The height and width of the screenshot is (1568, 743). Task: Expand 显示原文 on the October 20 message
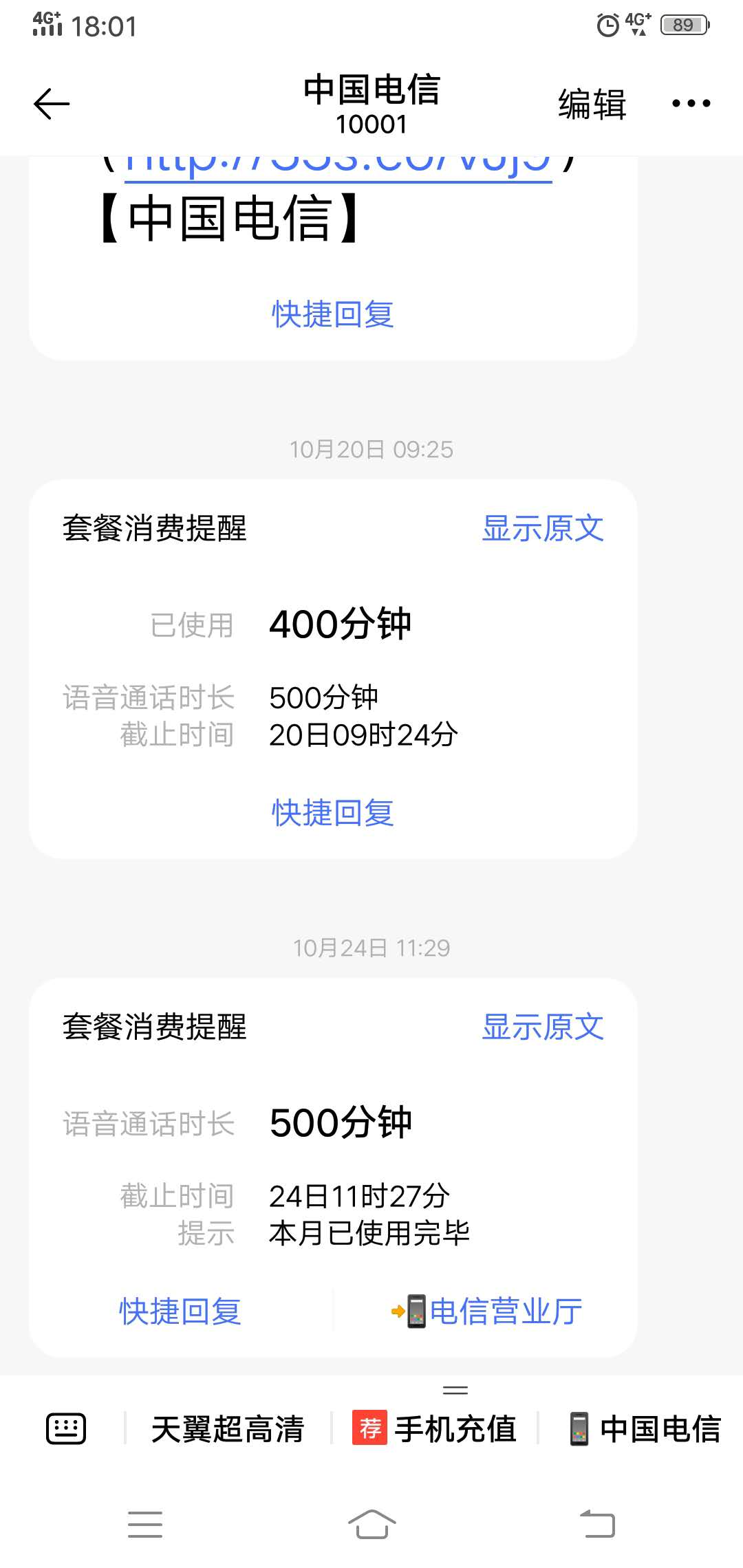click(x=543, y=528)
